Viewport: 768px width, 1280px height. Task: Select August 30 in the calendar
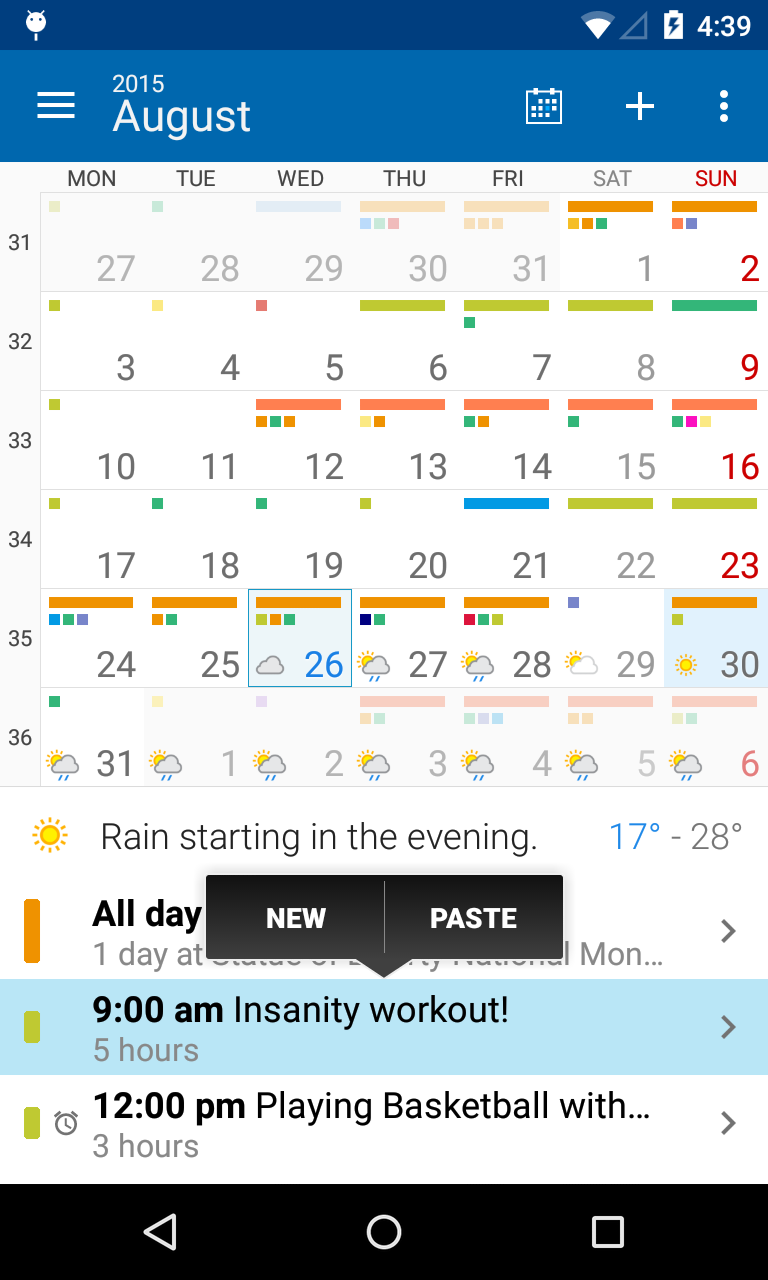pyautogui.click(x=716, y=638)
